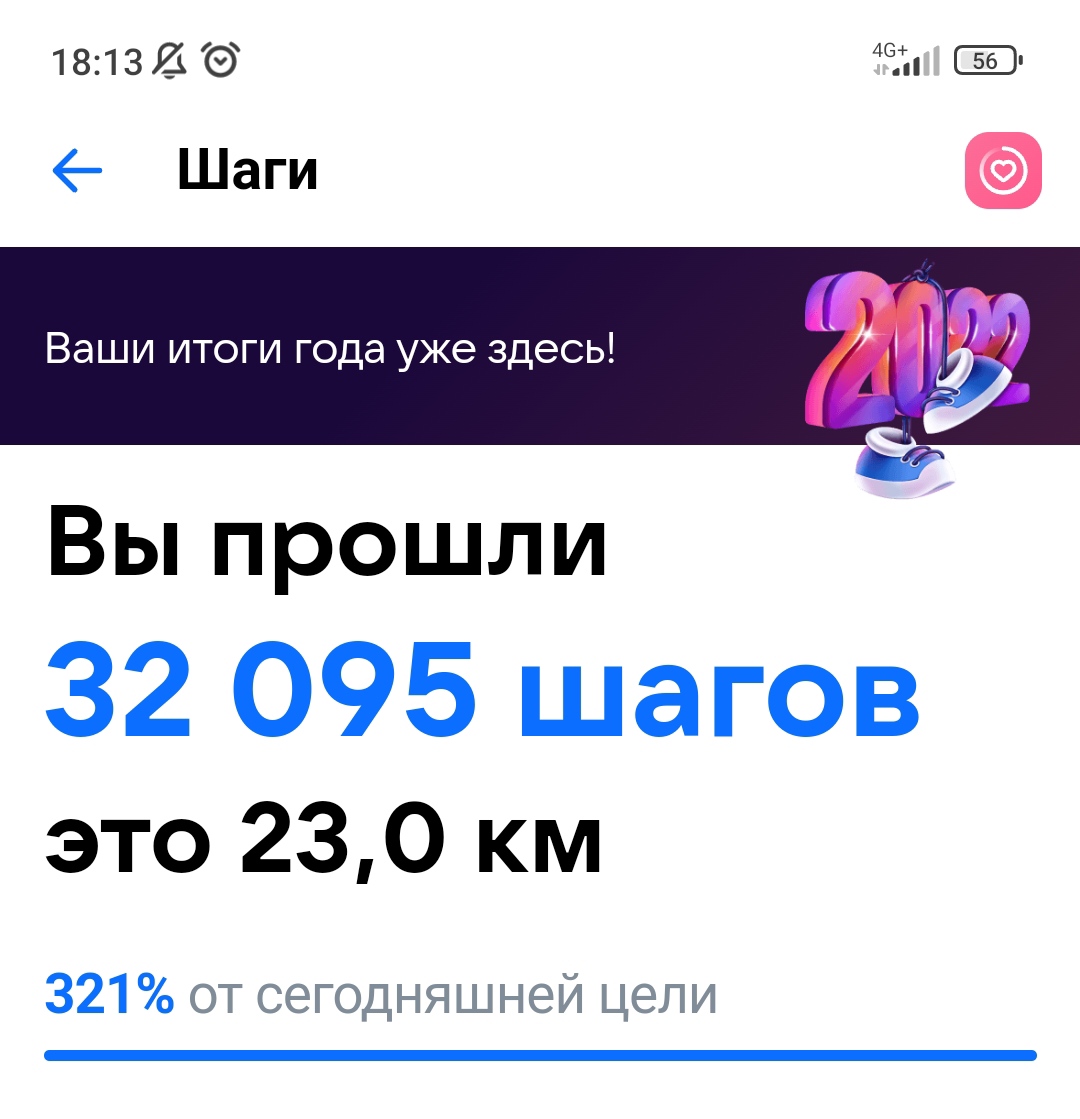Open the pink heart health icon
This screenshot has width=1080, height=1119.
click(x=1003, y=171)
